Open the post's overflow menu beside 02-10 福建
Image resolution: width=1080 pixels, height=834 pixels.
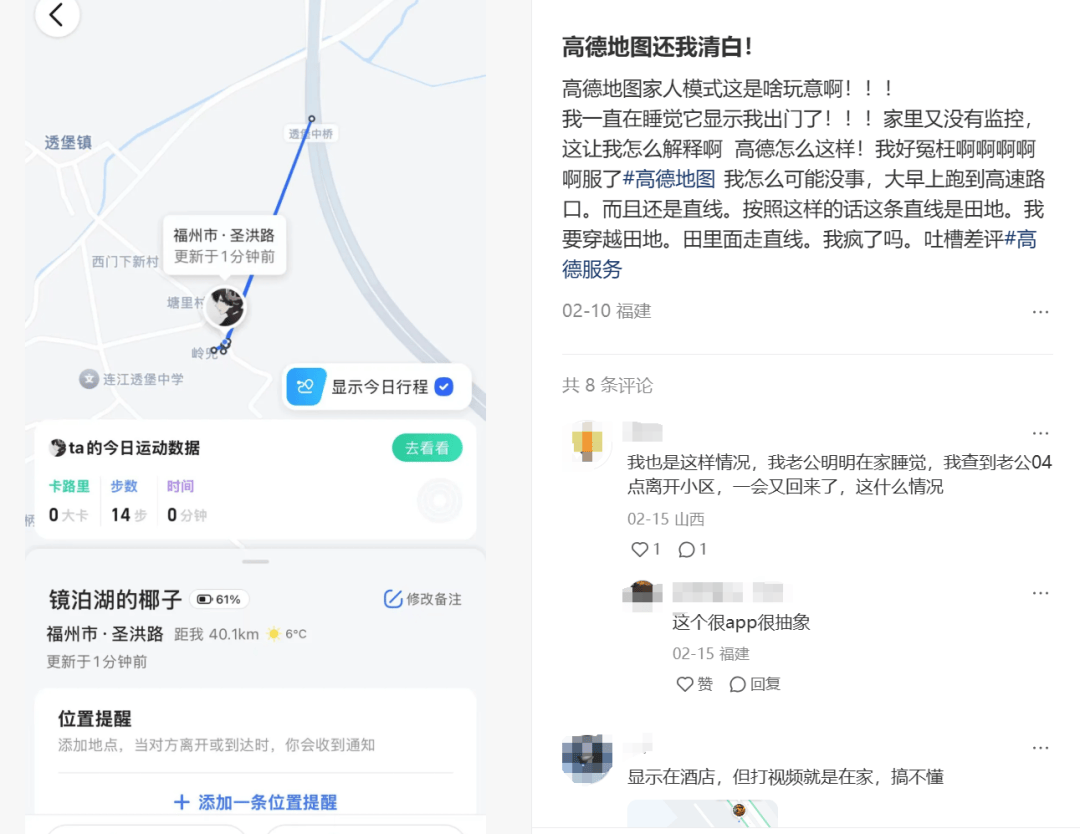click(x=1040, y=312)
